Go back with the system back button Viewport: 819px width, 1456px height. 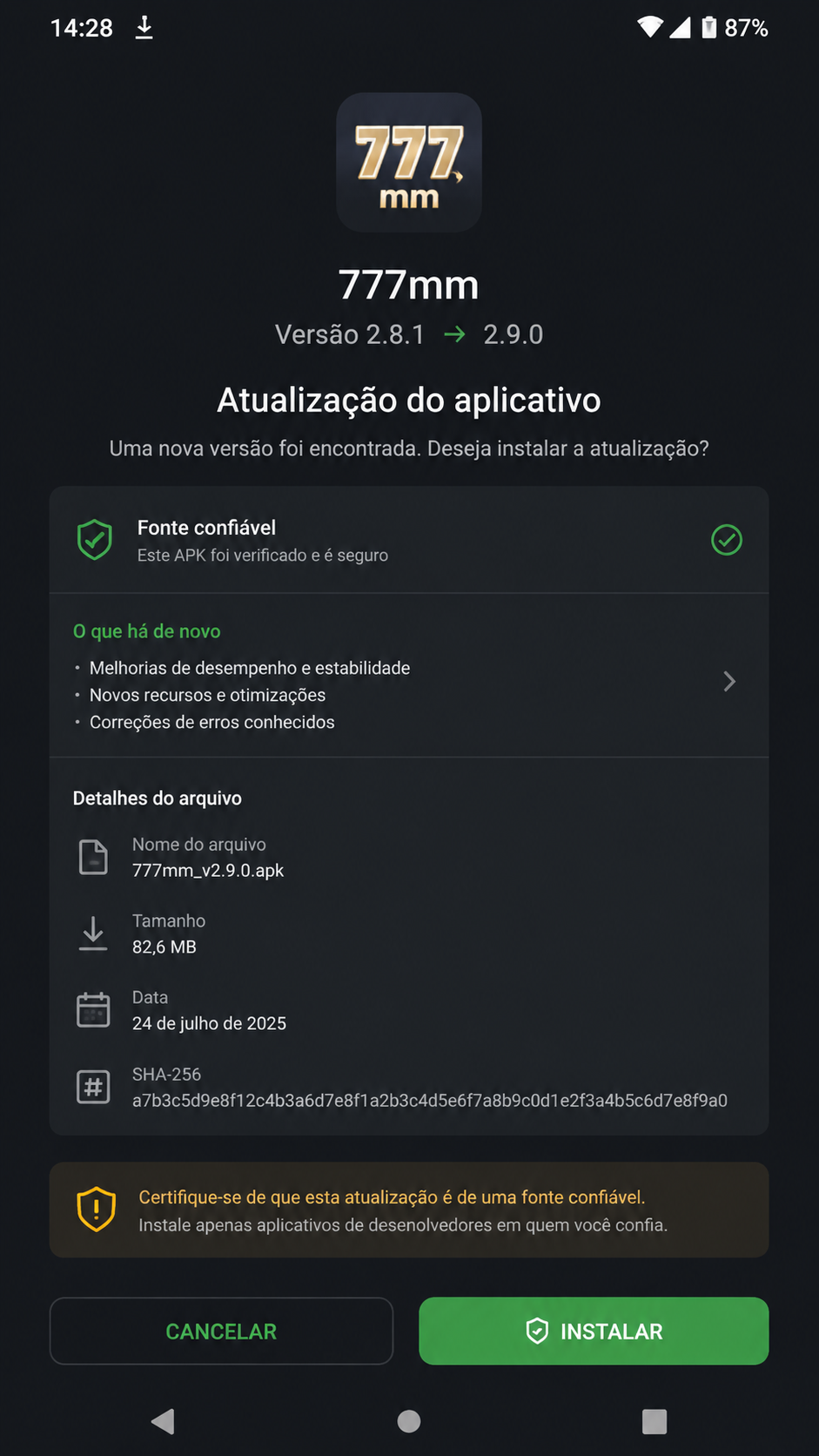pyautogui.click(x=163, y=1421)
